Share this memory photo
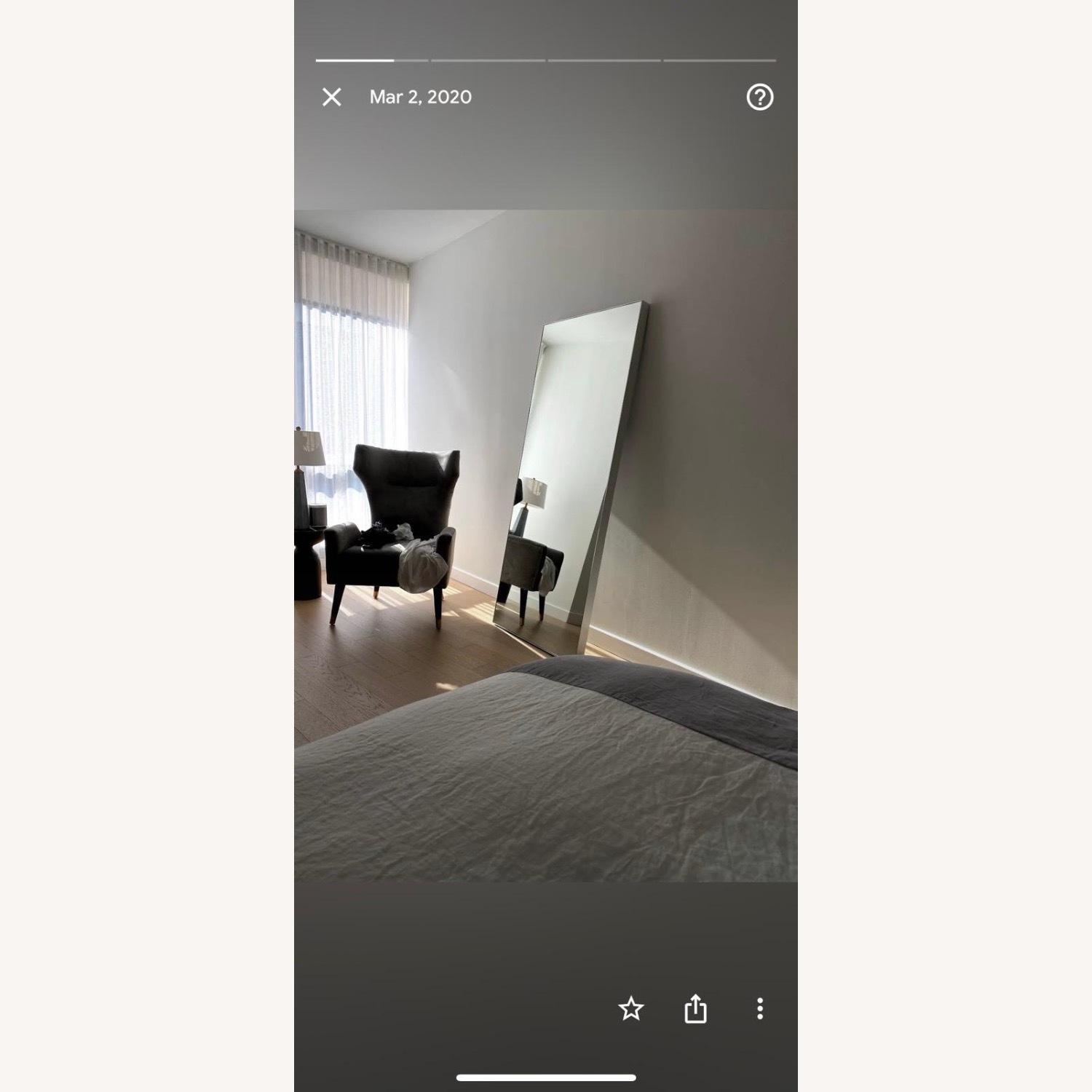Viewport: 1092px width, 1092px height. pos(695,1009)
